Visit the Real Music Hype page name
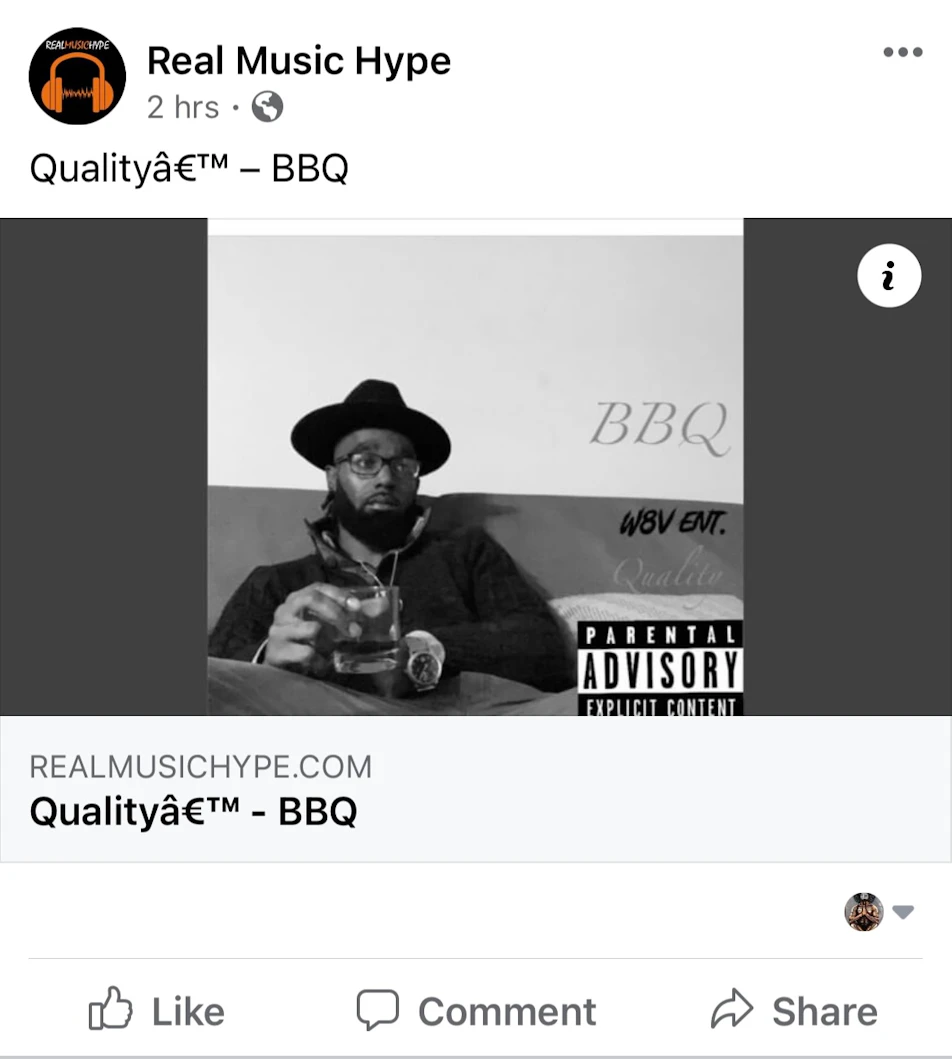Screen dimensions: 952x1059 click(x=298, y=61)
